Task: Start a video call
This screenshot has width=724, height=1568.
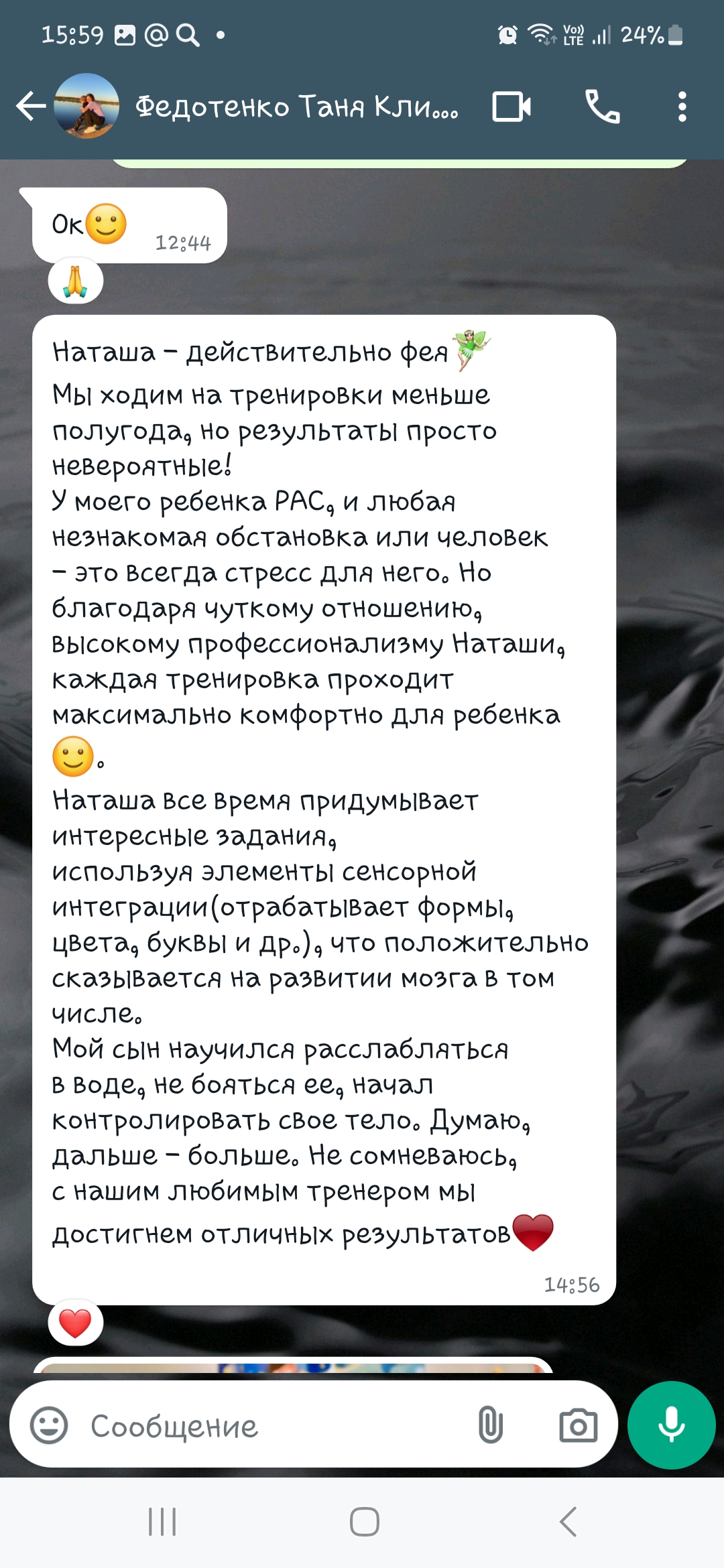Action: [511, 107]
